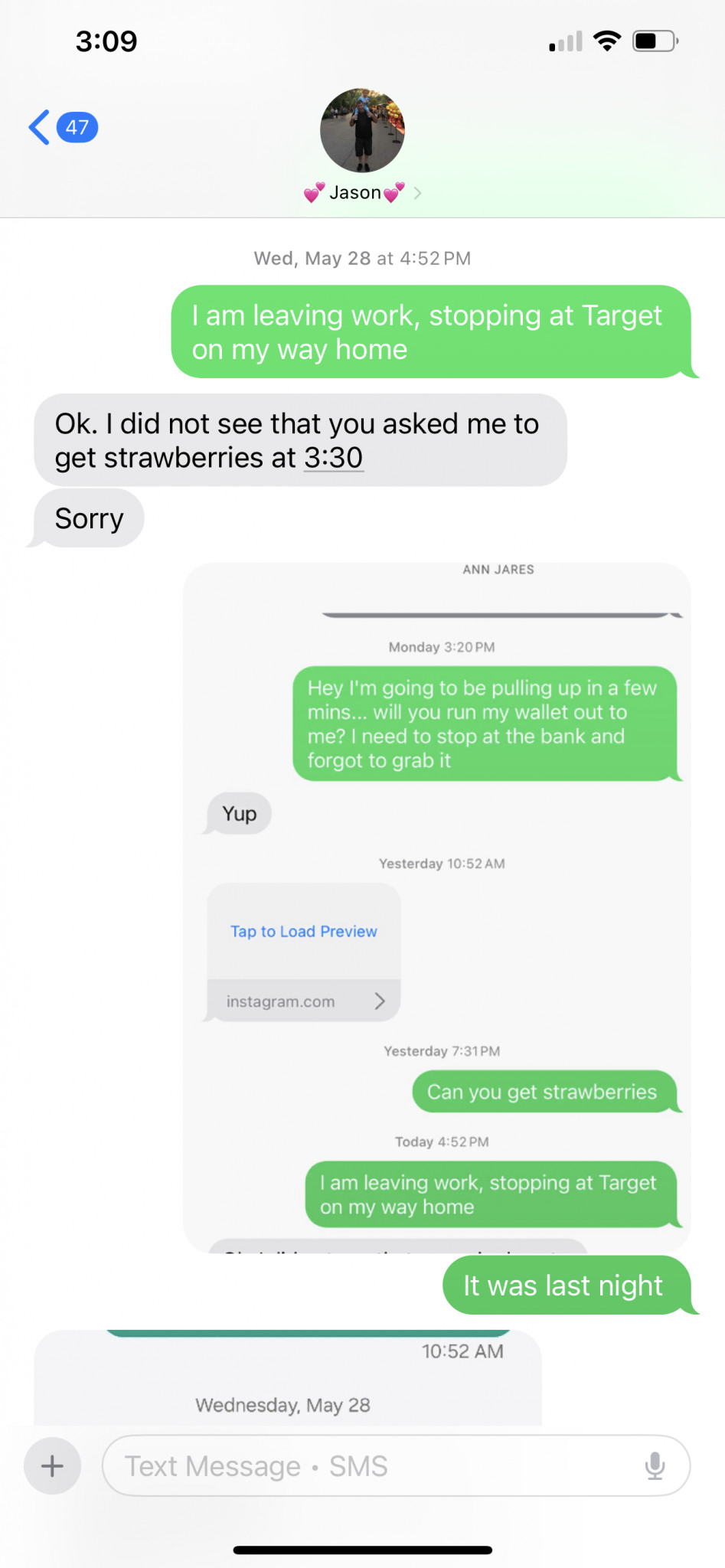This screenshot has width=725, height=1568.
Task: Start voice dictation with the microphone
Action: click(655, 1465)
